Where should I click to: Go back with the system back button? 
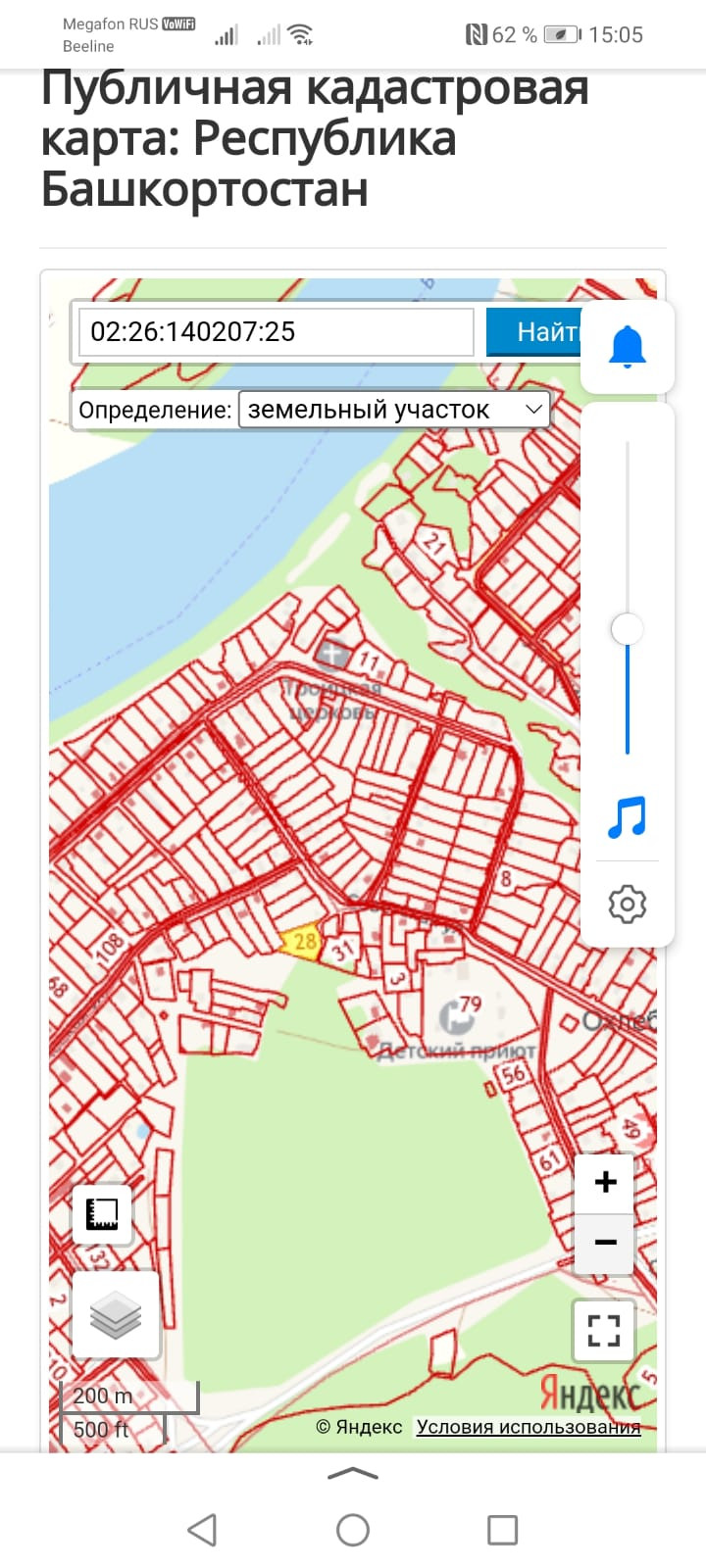pyautogui.click(x=202, y=1530)
